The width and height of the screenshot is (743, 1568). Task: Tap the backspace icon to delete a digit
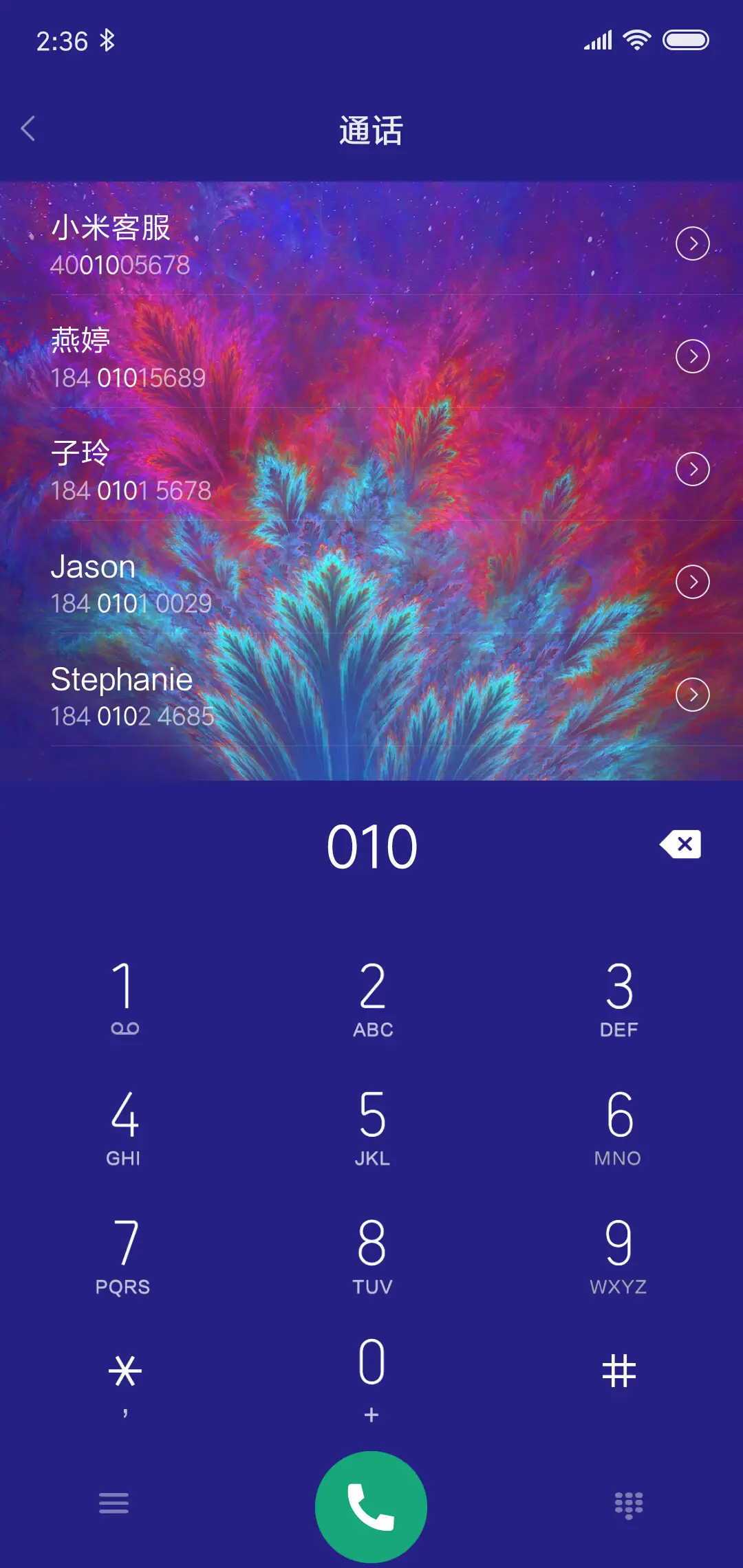click(680, 845)
